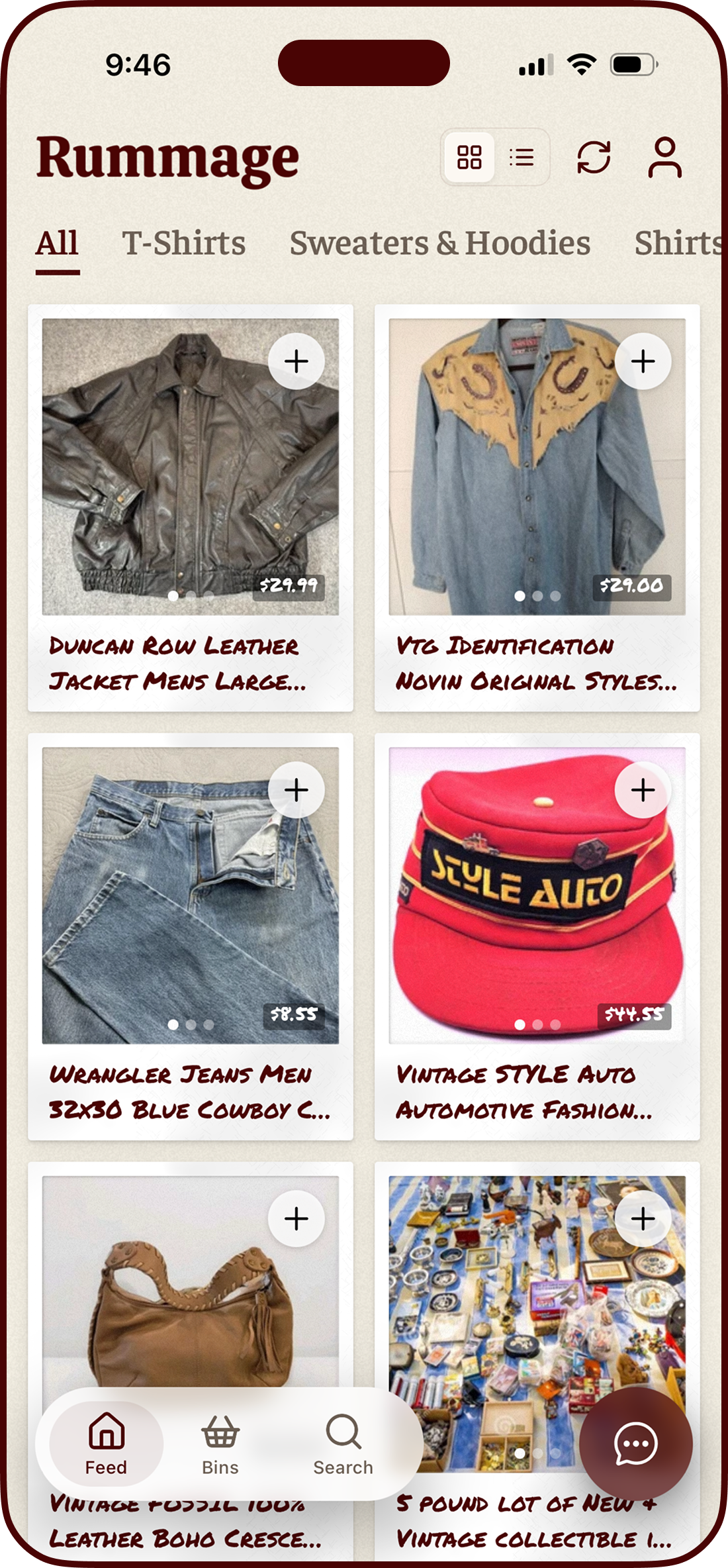Show the All category tab
Screen dimensions: 728x1568
point(58,243)
